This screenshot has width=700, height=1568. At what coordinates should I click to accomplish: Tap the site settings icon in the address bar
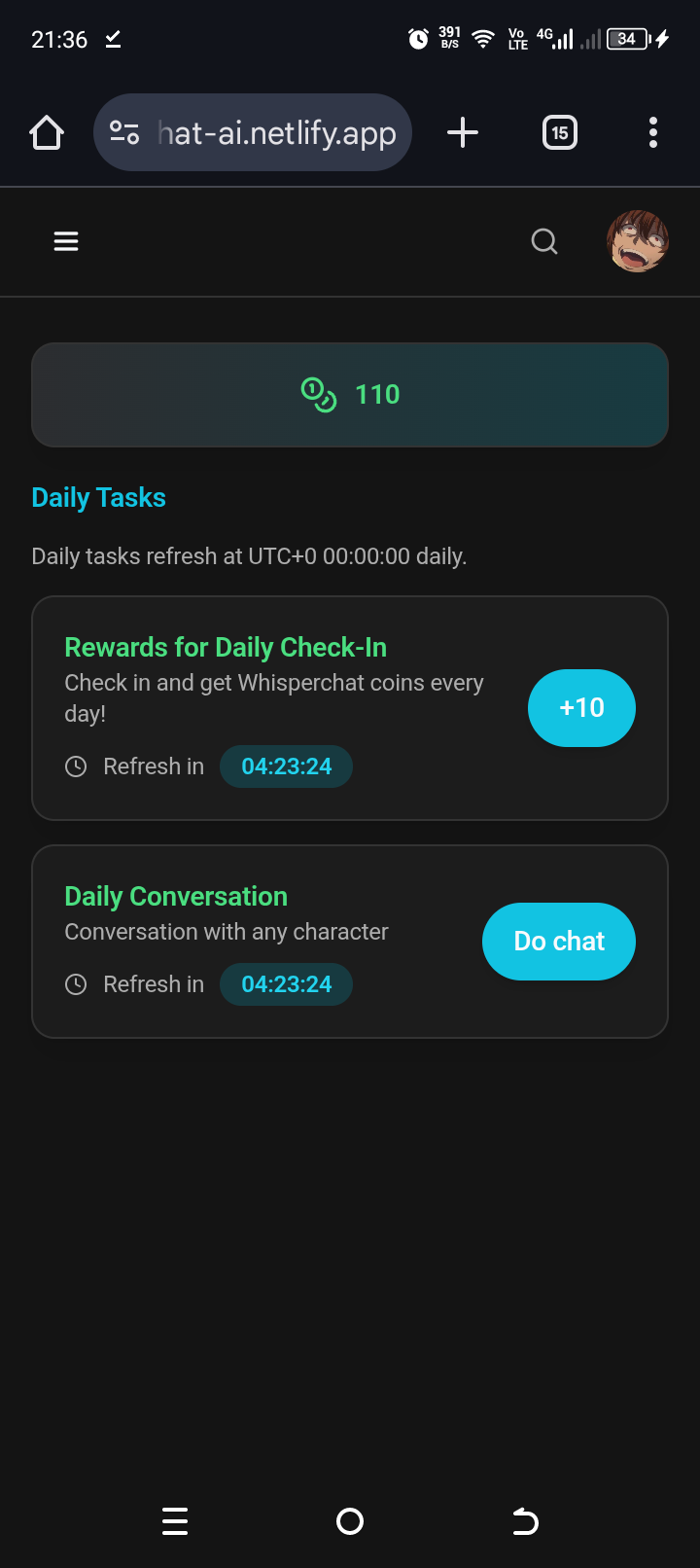coord(123,132)
